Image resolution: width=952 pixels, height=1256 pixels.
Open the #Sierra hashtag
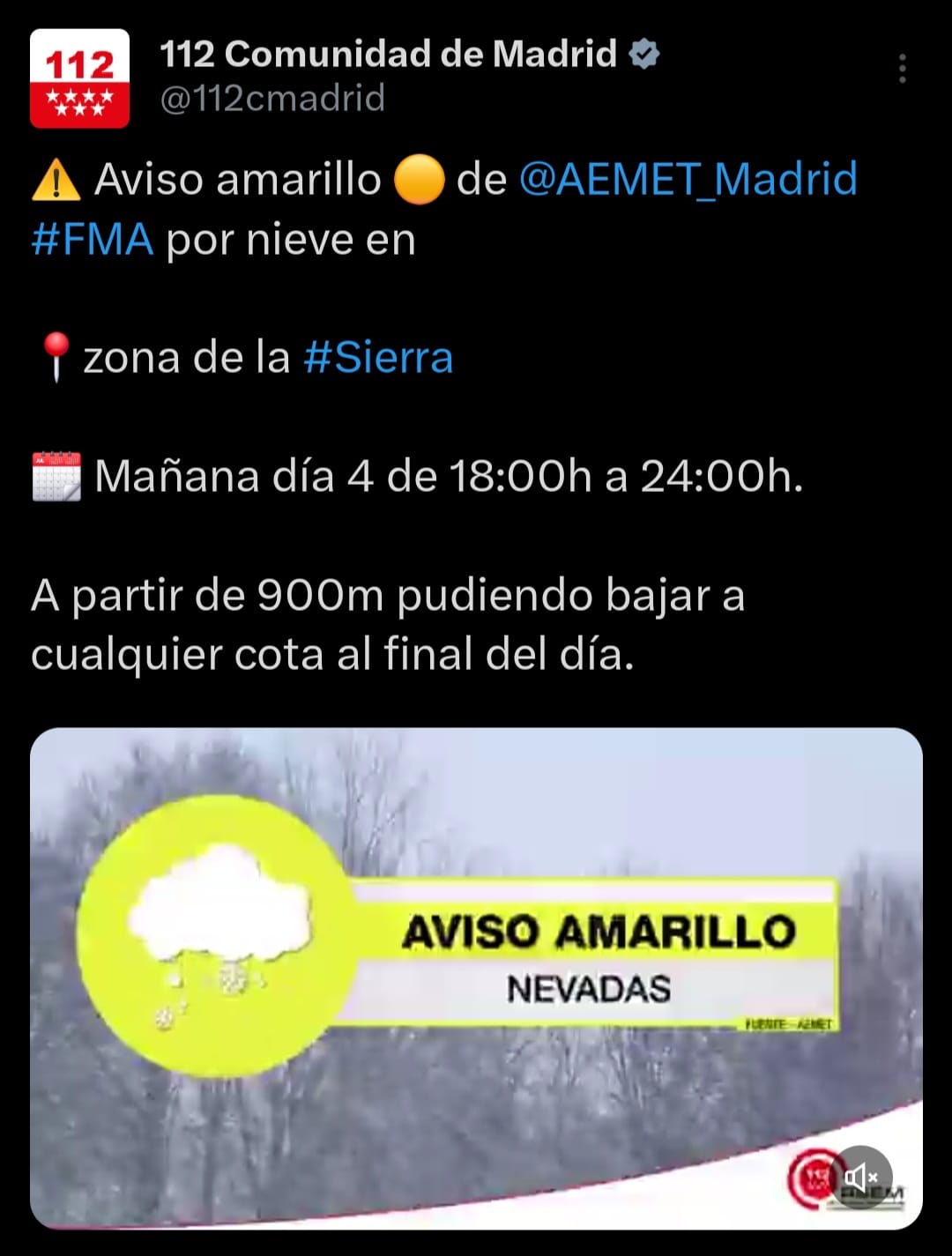pos(378,358)
